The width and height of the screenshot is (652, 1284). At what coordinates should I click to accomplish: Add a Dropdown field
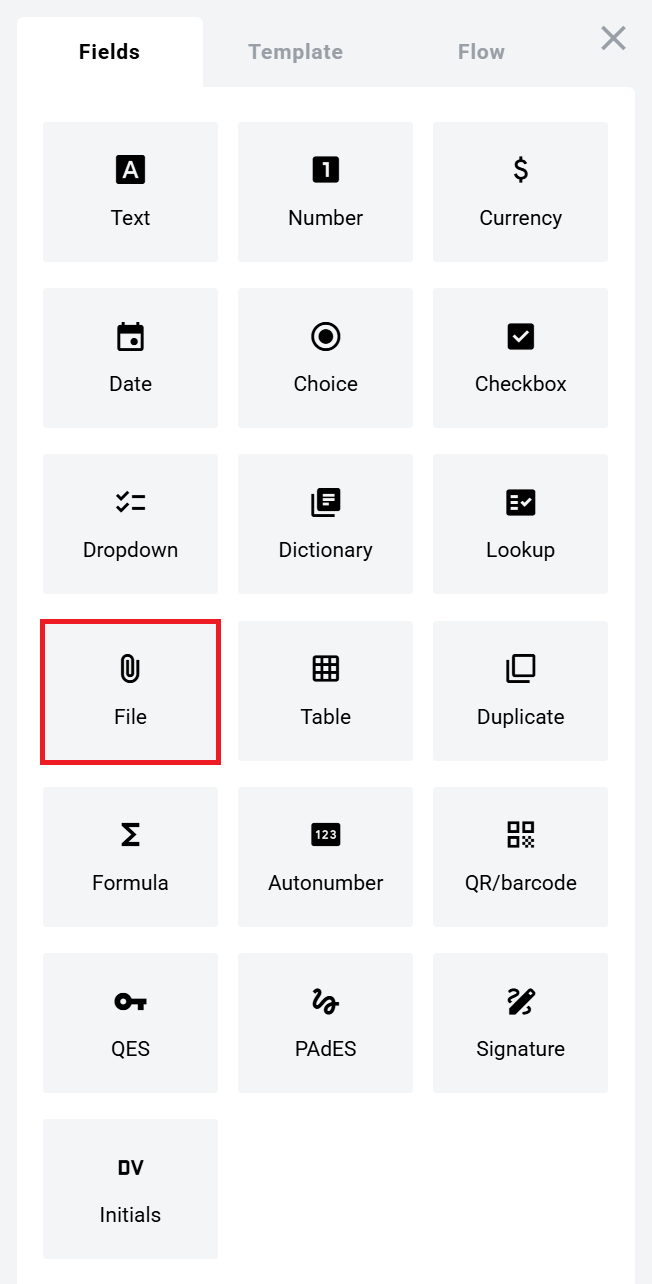pyautogui.click(x=130, y=524)
